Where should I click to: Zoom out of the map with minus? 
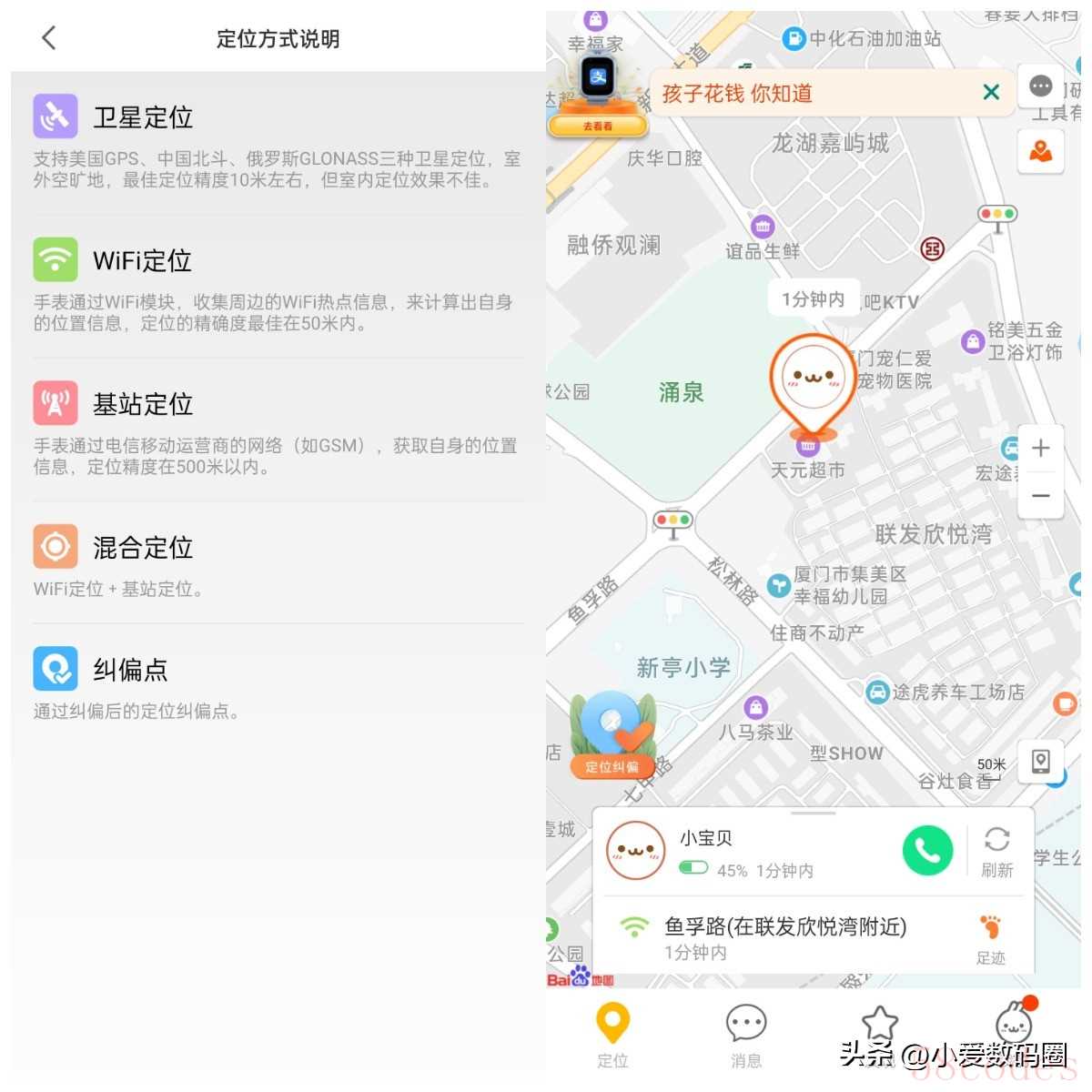point(1040,496)
